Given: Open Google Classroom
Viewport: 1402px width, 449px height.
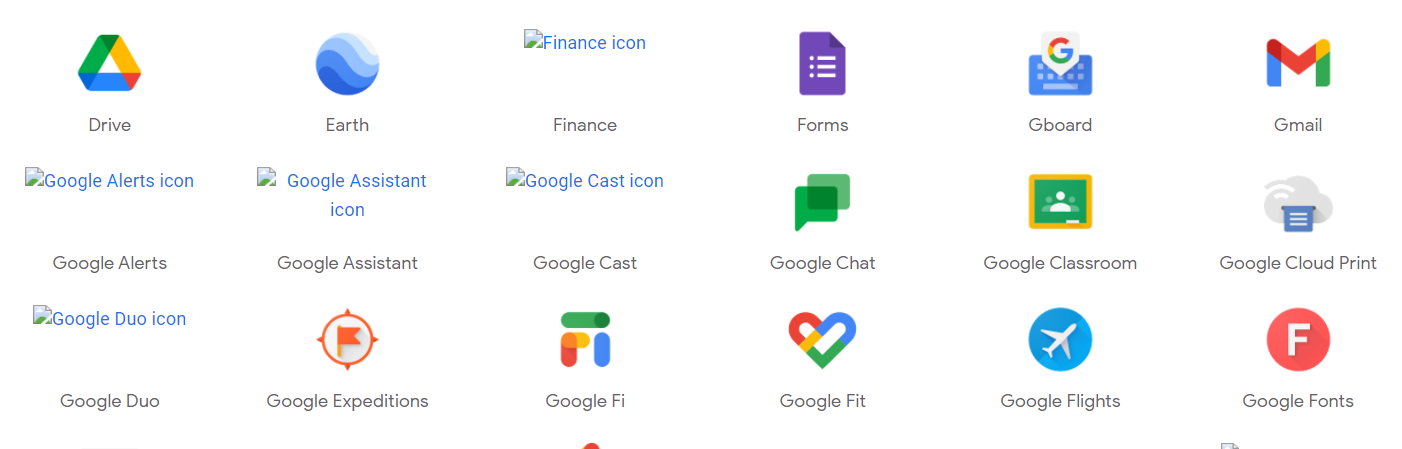Looking at the screenshot, I should click(1060, 202).
